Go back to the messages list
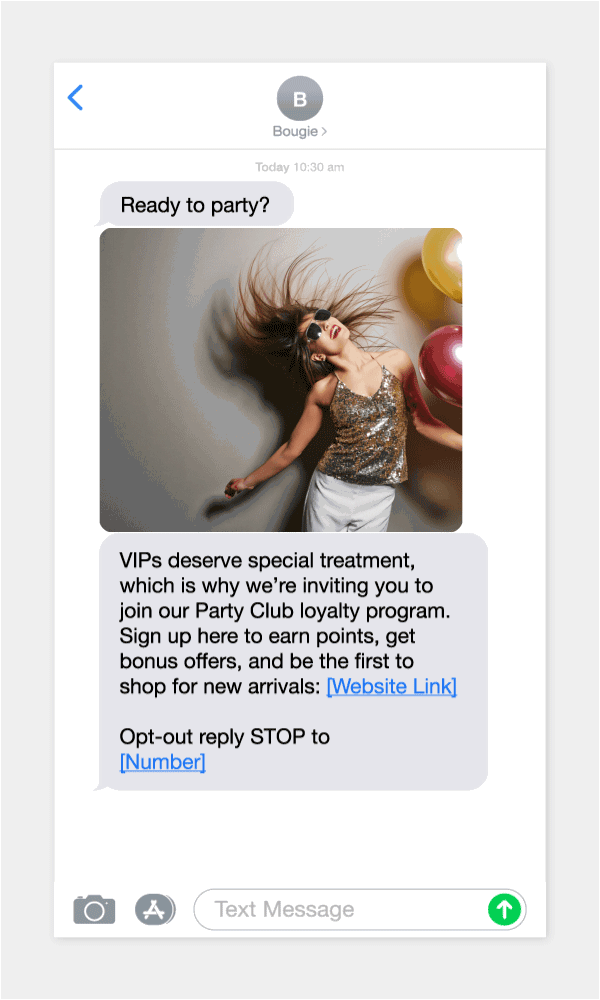The image size is (600, 1000). point(75,98)
